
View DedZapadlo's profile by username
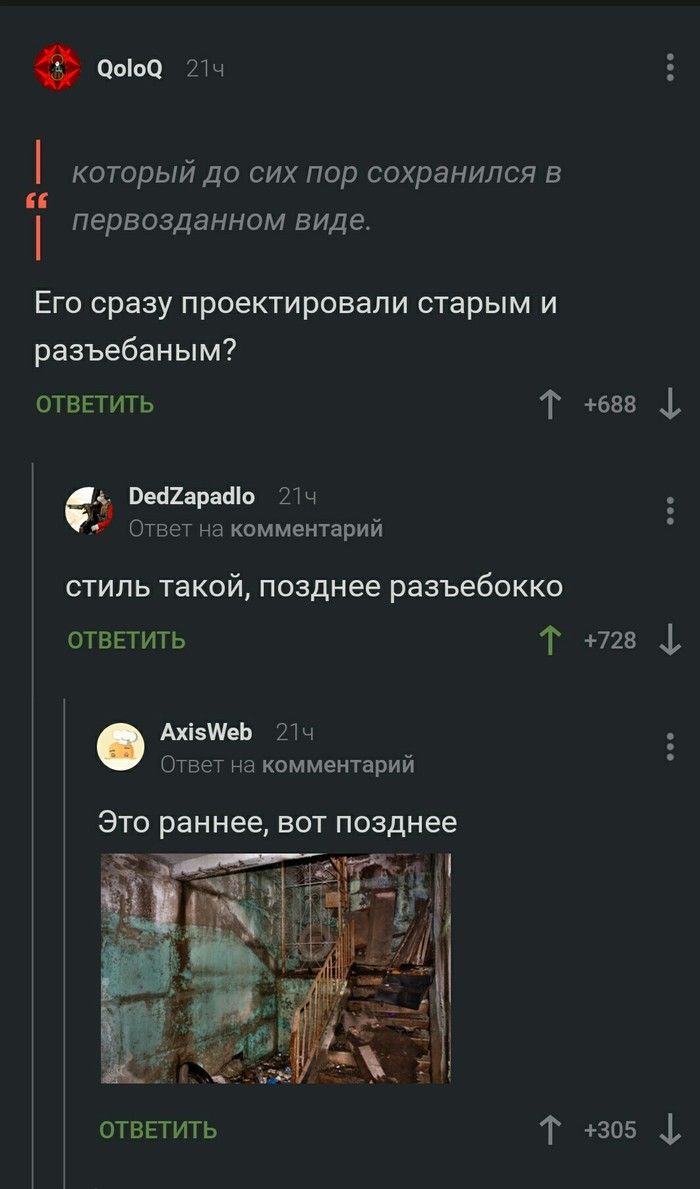[191, 496]
